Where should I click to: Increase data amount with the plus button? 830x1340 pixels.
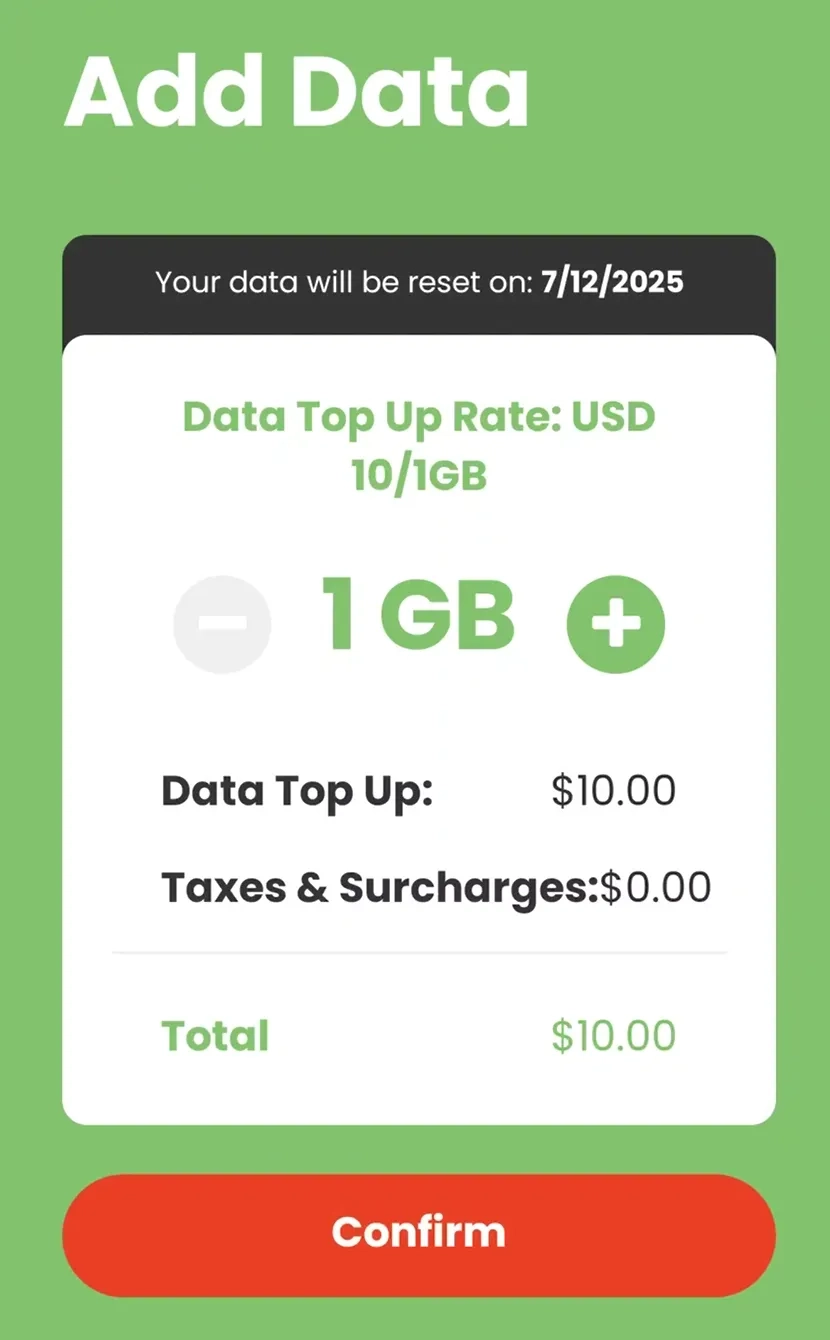pos(615,624)
